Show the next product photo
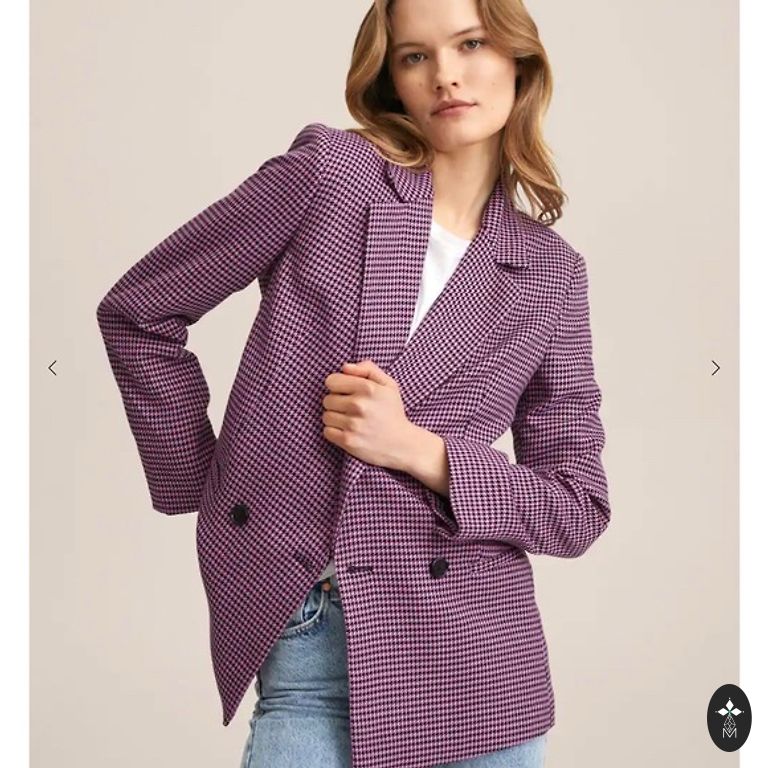The width and height of the screenshot is (768, 768). [x=715, y=368]
